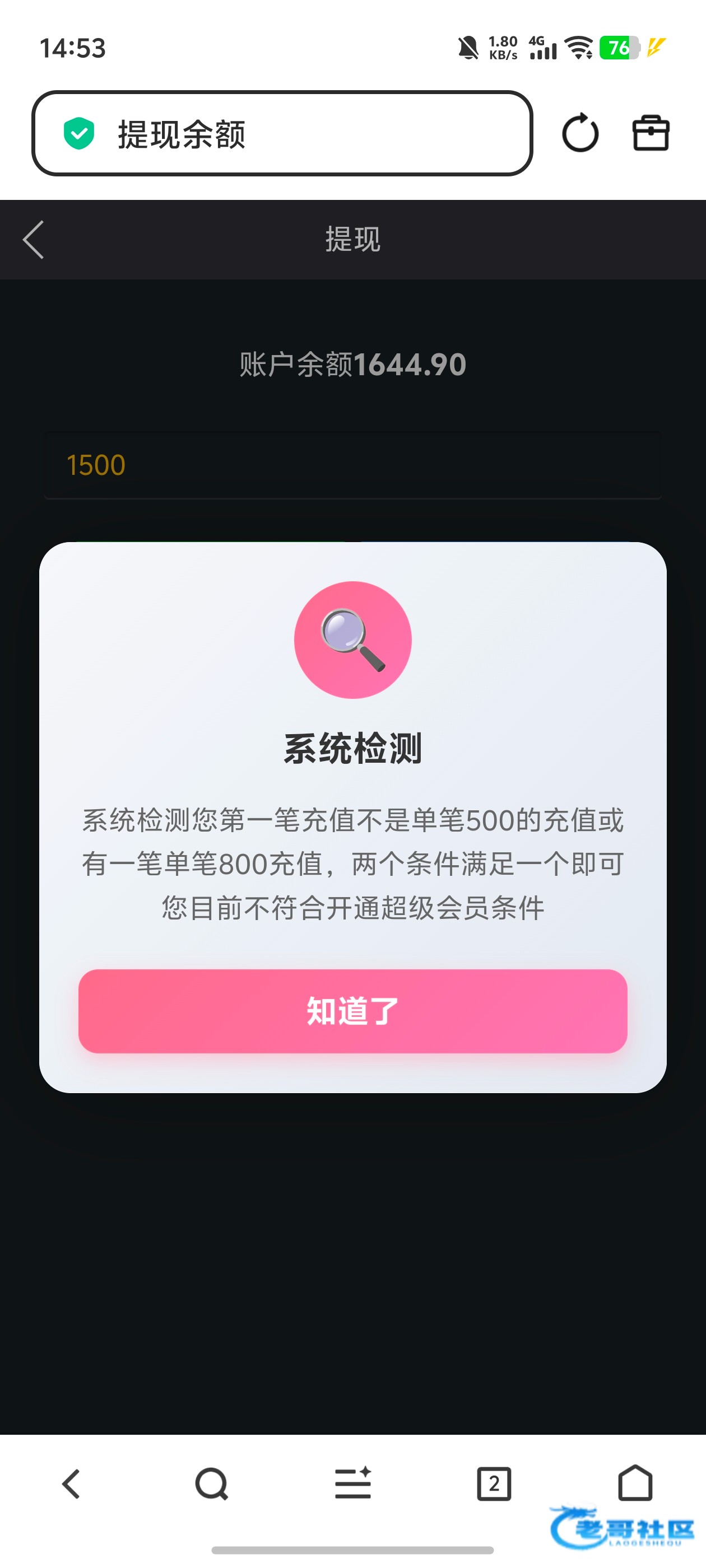The width and height of the screenshot is (706, 1568).
Task: Open the toolbox briefcase icon
Action: pos(651,133)
